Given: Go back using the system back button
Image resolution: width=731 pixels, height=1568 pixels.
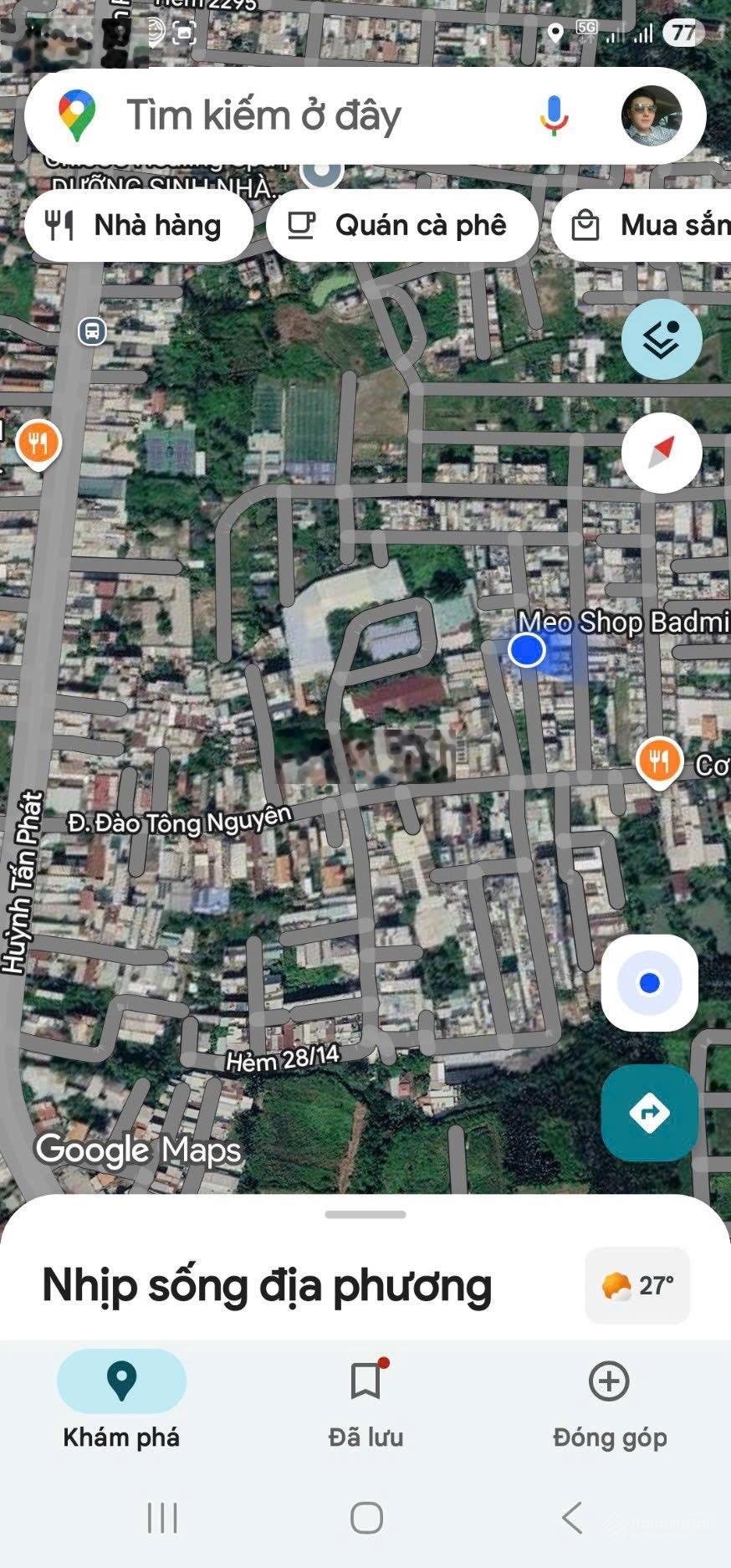Looking at the screenshot, I should [572, 1518].
